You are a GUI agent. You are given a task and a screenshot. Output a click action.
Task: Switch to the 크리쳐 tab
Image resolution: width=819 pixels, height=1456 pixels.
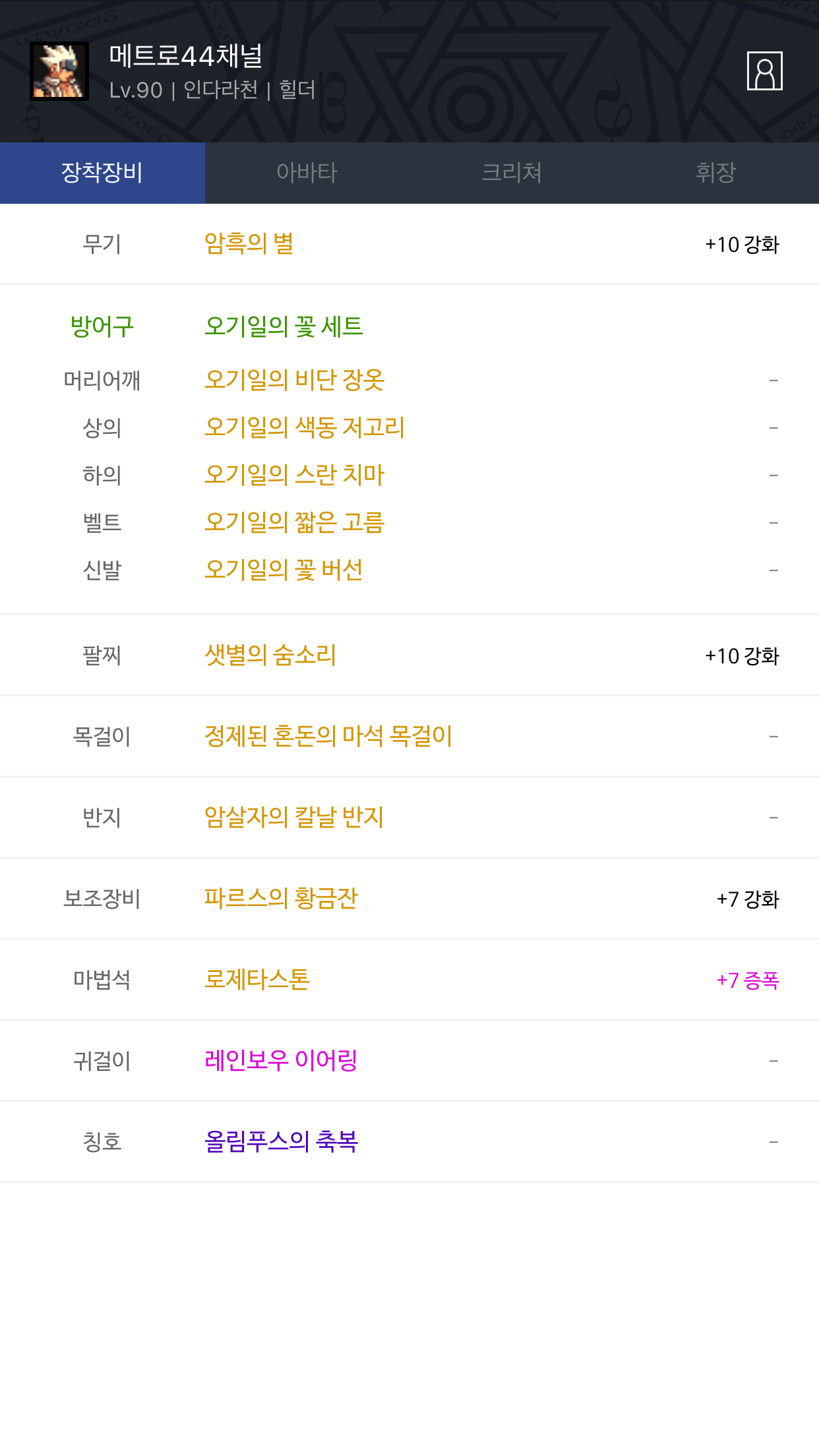[x=512, y=173]
